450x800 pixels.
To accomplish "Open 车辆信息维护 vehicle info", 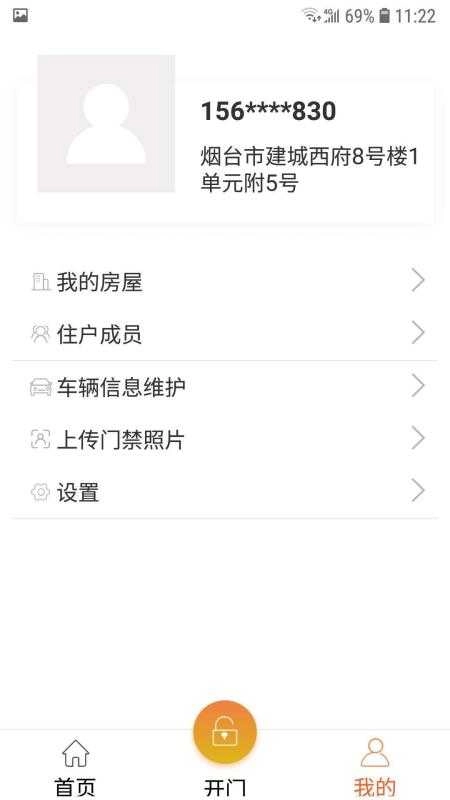I will 224,387.
